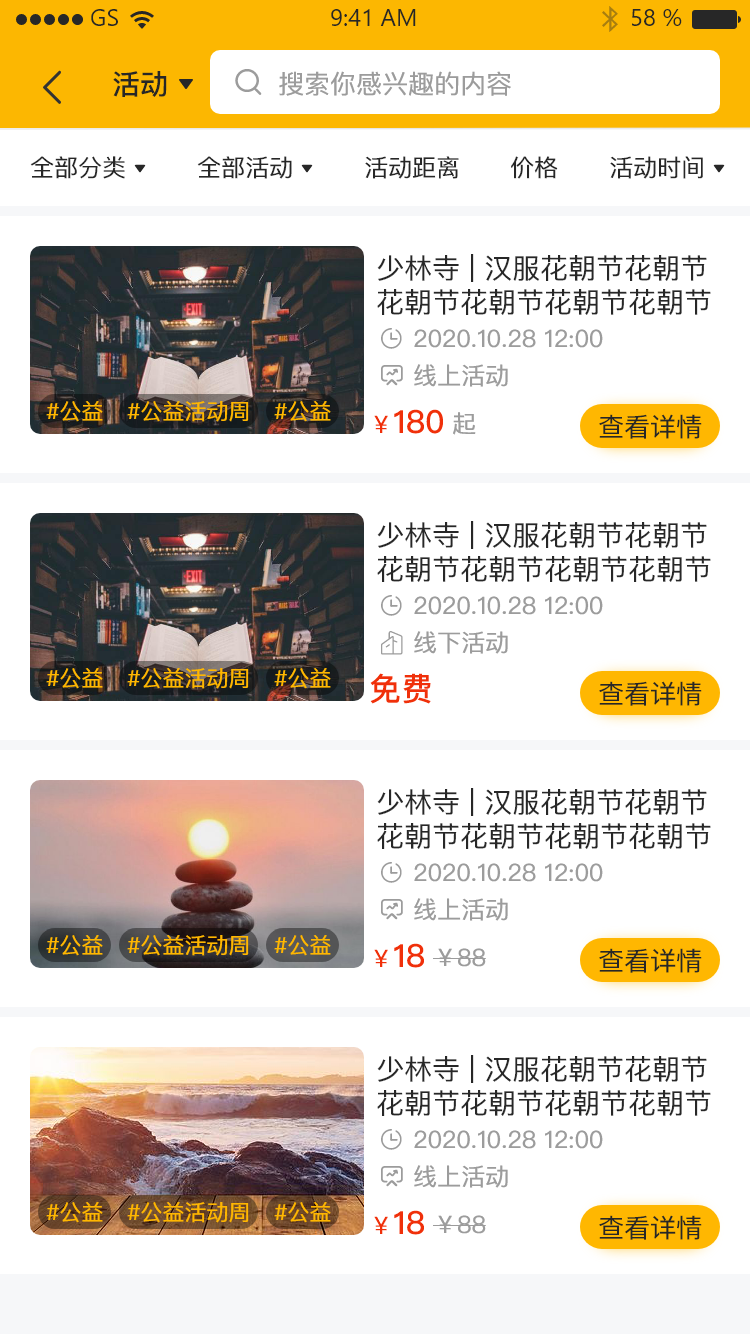Tap 查看详情 on the free 免费 activity
The height and width of the screenshot is (1334, 750).
tap(649, 692)
